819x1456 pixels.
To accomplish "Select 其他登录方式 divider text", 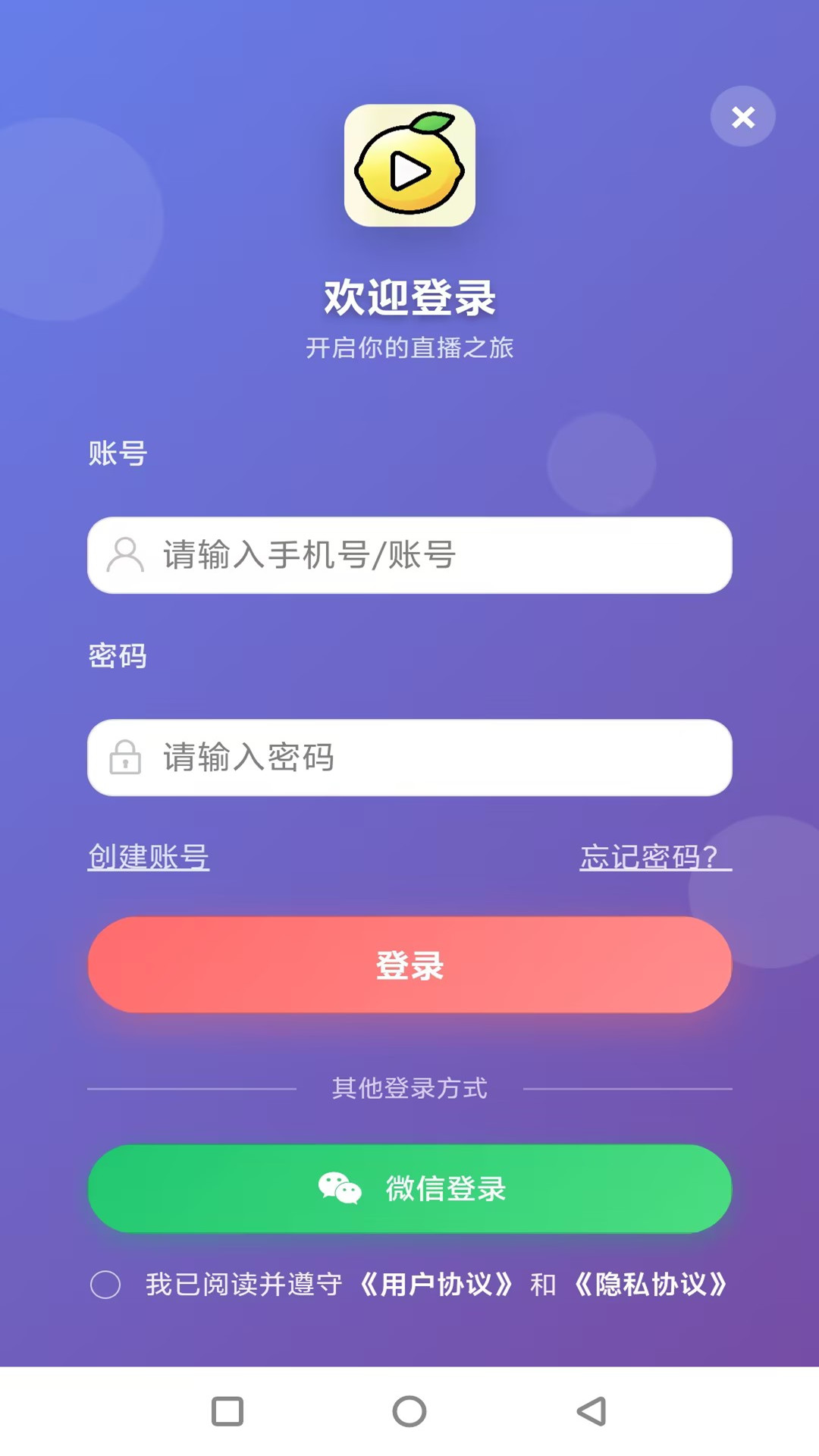I will 409,1088.
